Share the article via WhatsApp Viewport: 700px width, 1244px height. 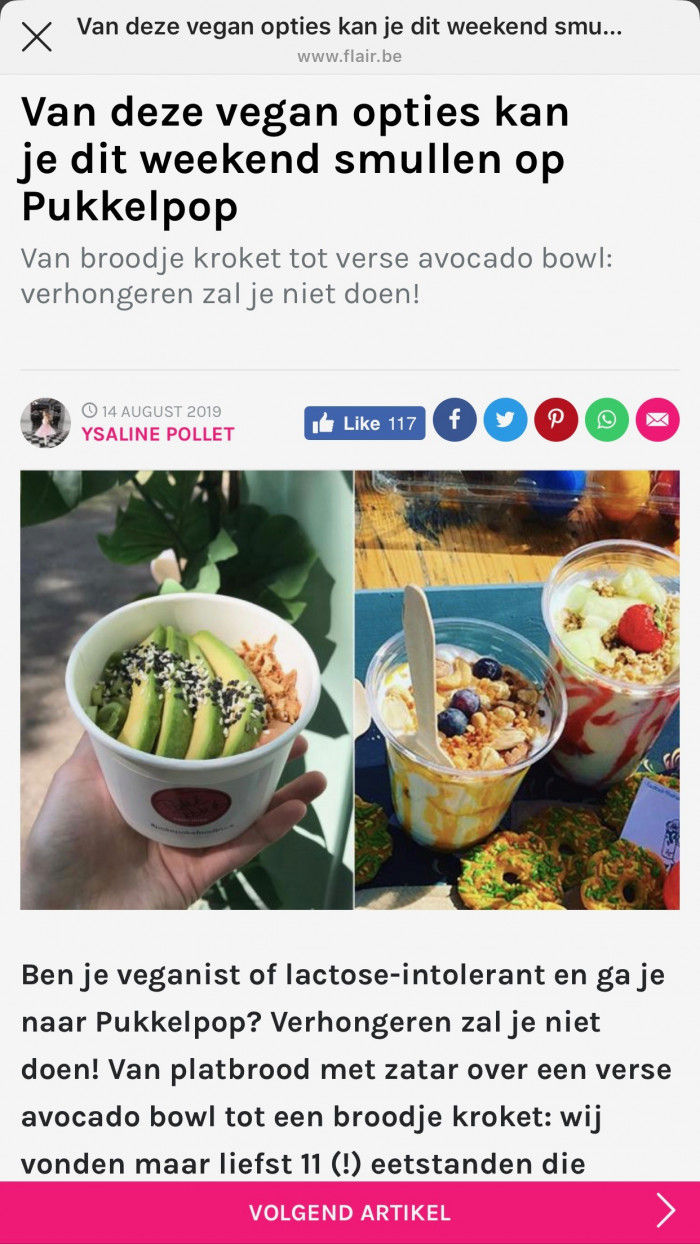pos(607,420)
